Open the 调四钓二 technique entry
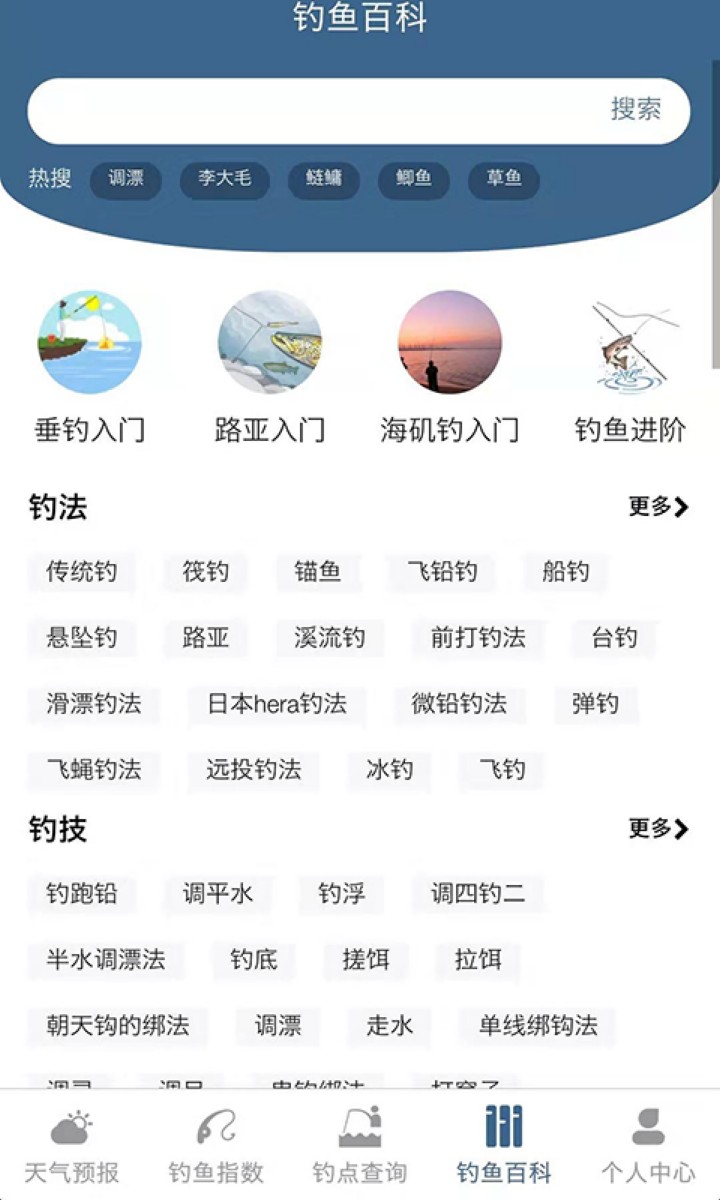Viewport: 720px width, 1200px height. (x=478, y=894)
